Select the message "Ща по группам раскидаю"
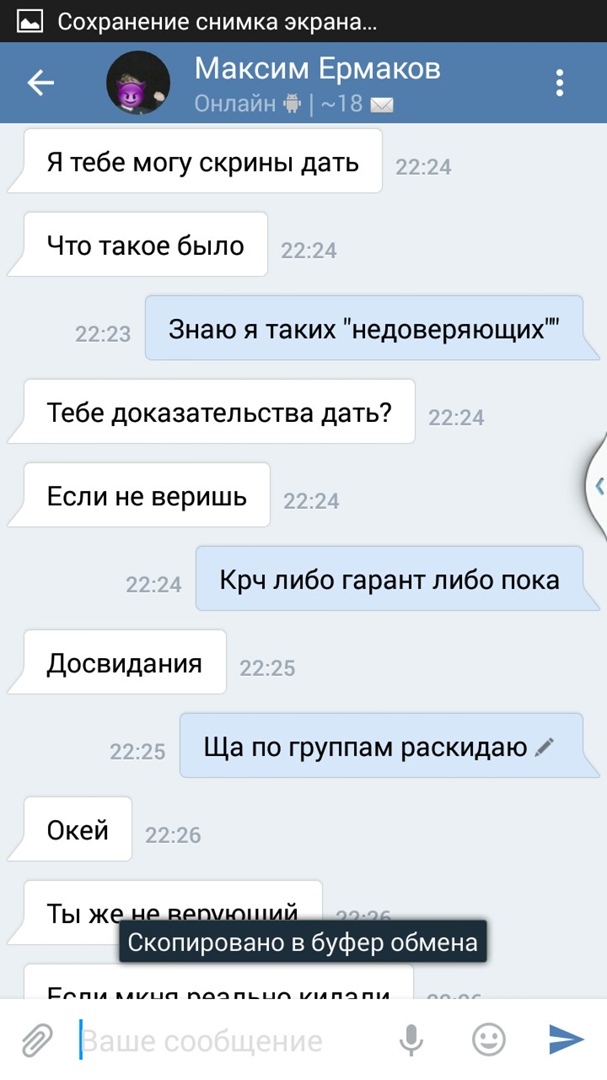The height and width of the screenshot is (1080, 607). 380,746
